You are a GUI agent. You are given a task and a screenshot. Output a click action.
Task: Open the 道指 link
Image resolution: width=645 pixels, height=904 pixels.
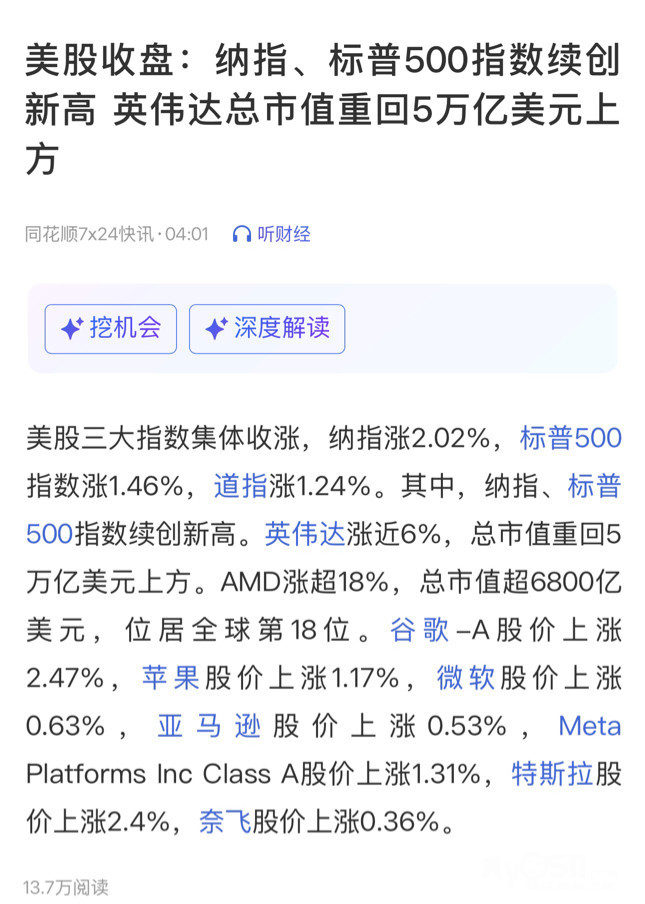coord(241,485)
